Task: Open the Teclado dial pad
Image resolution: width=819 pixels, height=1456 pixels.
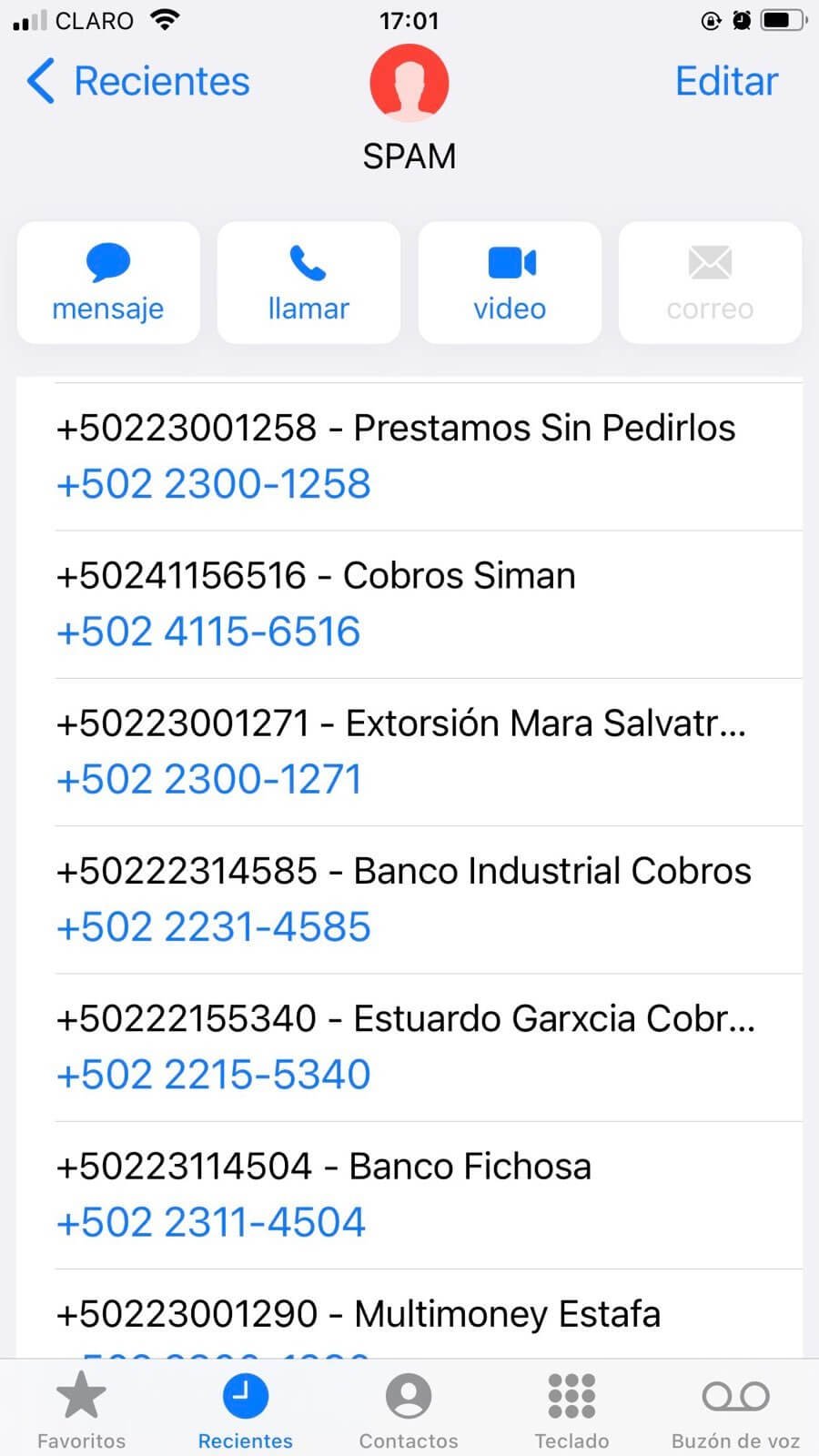Action: 571,1409
